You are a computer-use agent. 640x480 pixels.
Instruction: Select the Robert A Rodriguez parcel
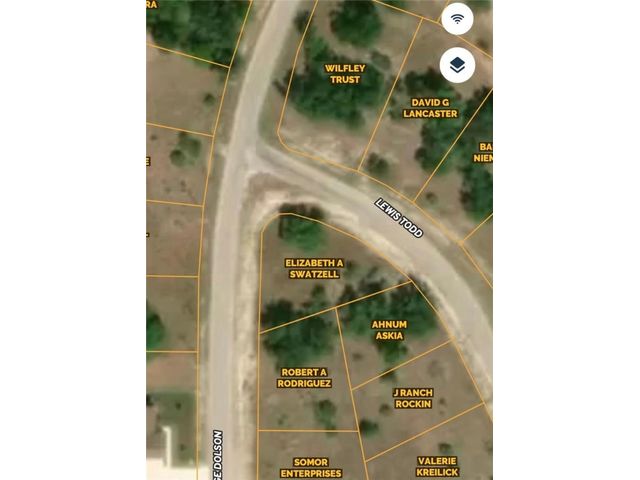coord(305,377)
